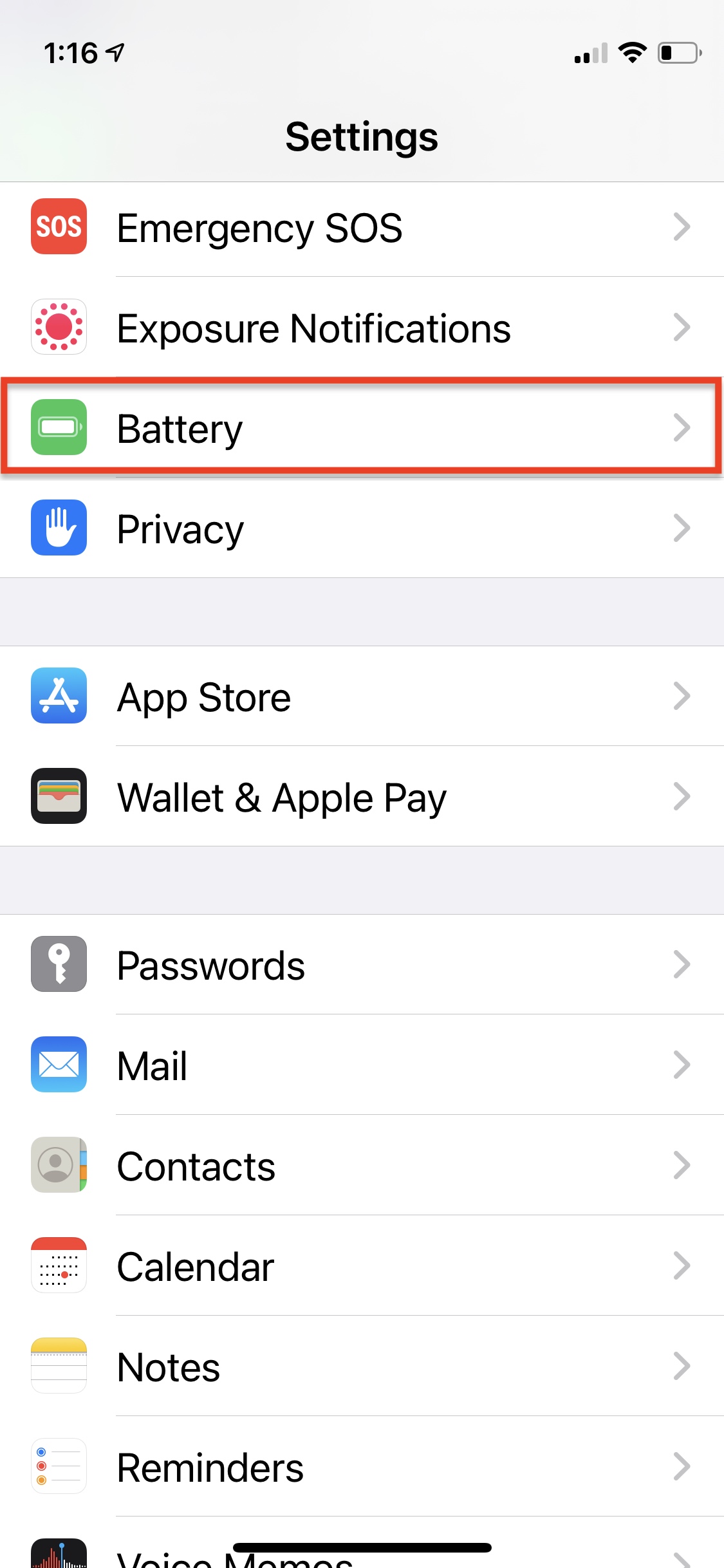Viewport: 724px width, 1568px height.
Task: Select Wallet & Apple Pay
Action: [362, 797]
